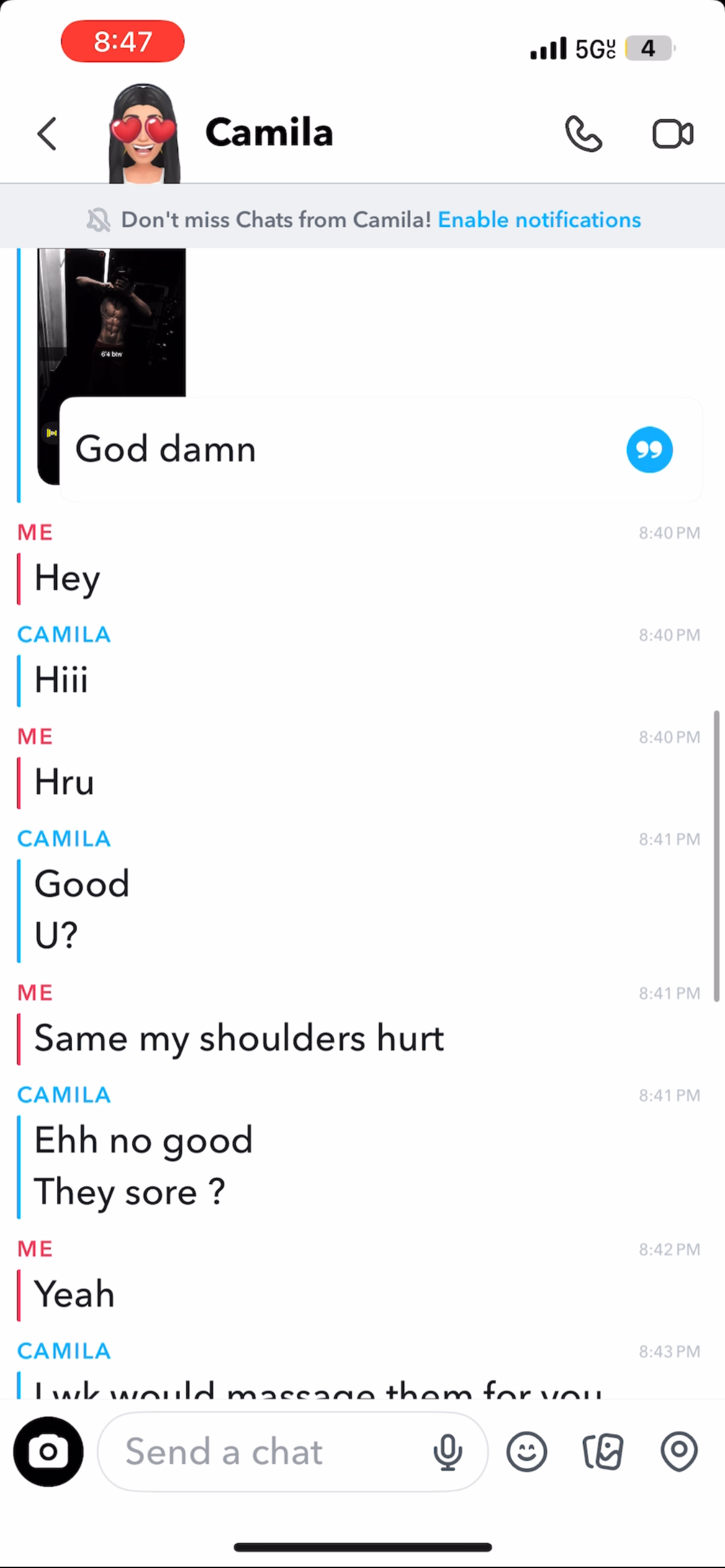
Task: Open the emoji and sticker picker
Action: pos(527,1452)
